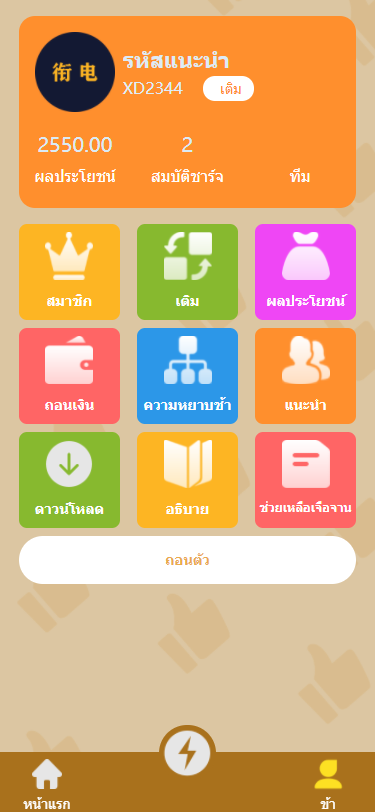
Task: Open the ถอนเงิน wallet tile
Action: [x=69, y=376]
